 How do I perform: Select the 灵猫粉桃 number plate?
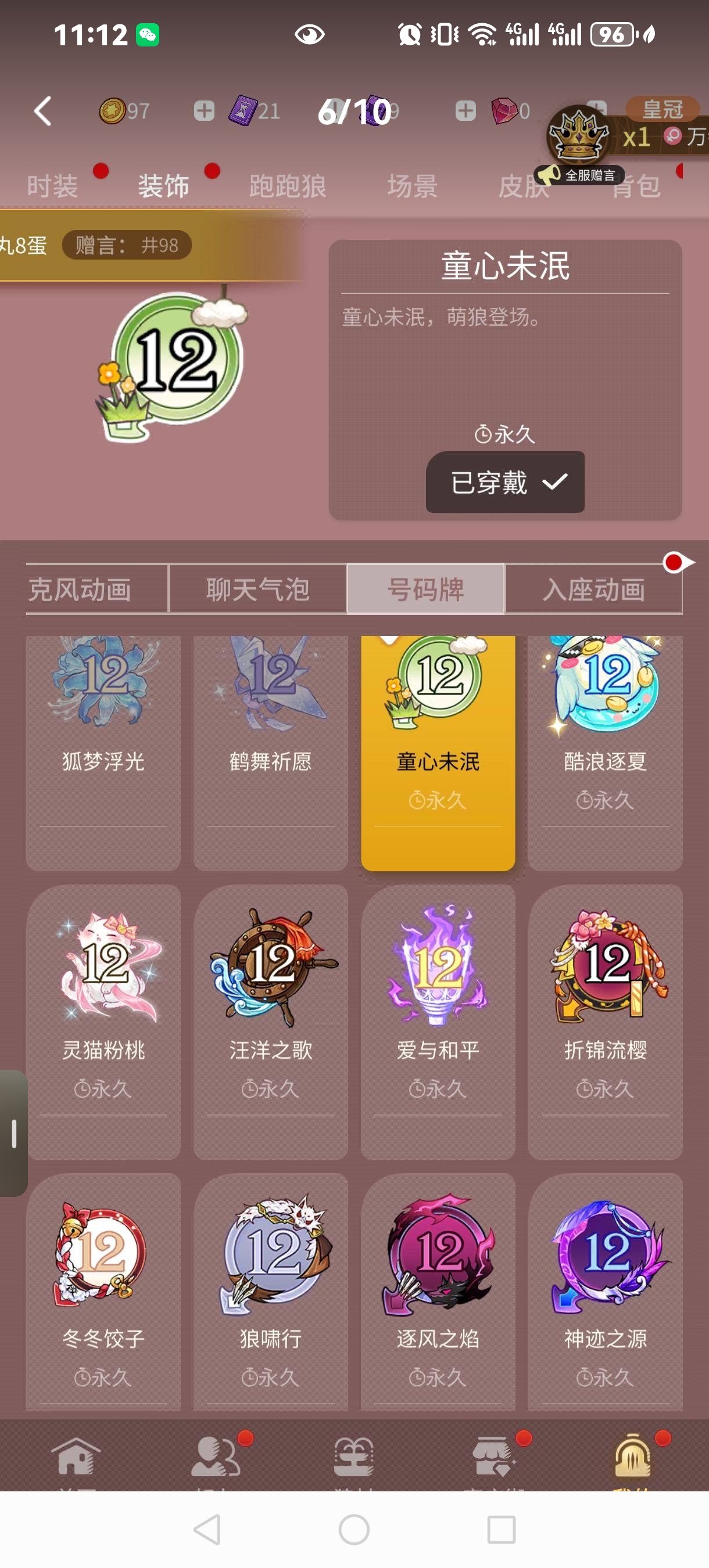coord(103,1022)
